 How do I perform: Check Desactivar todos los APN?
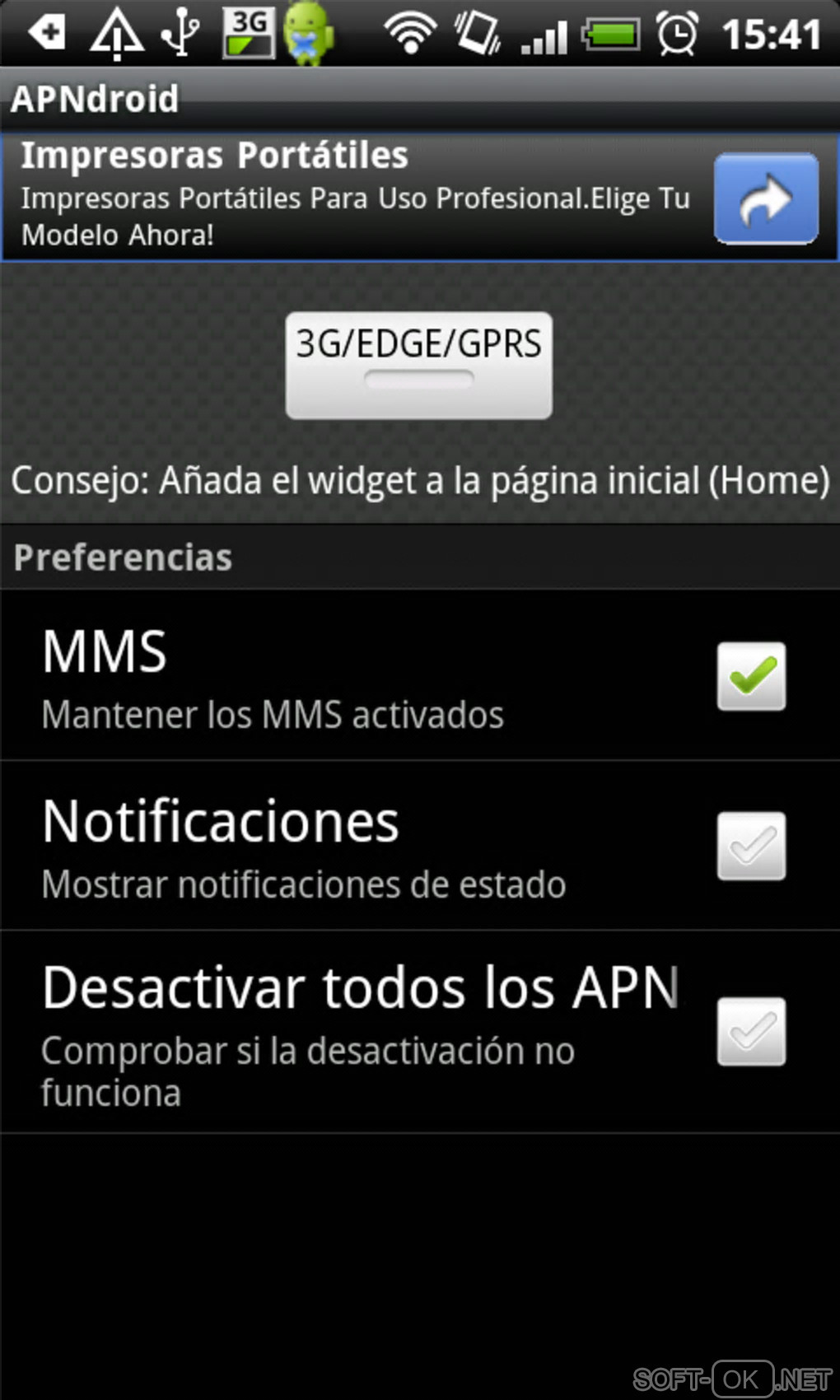[751, 1031]
